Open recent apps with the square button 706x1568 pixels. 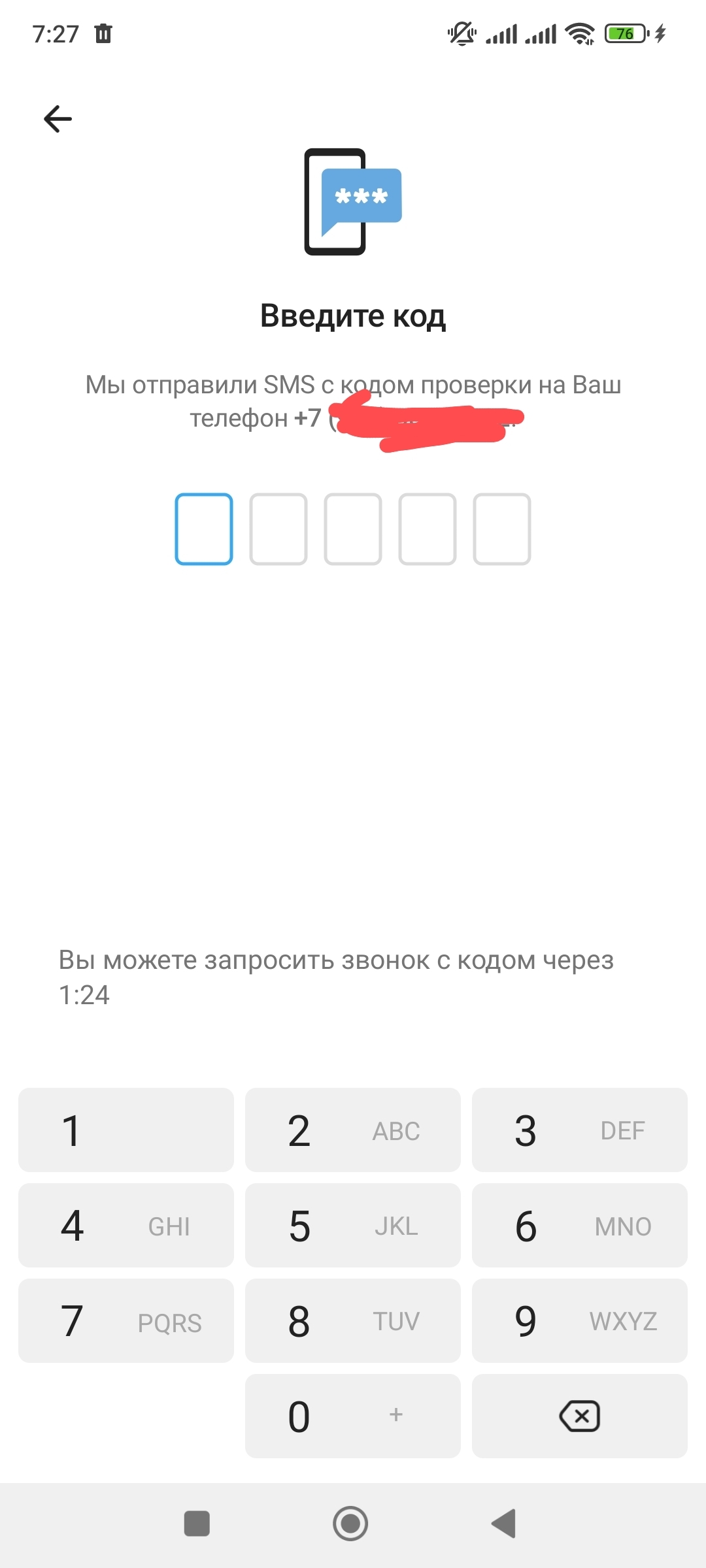coord(197,1524)
